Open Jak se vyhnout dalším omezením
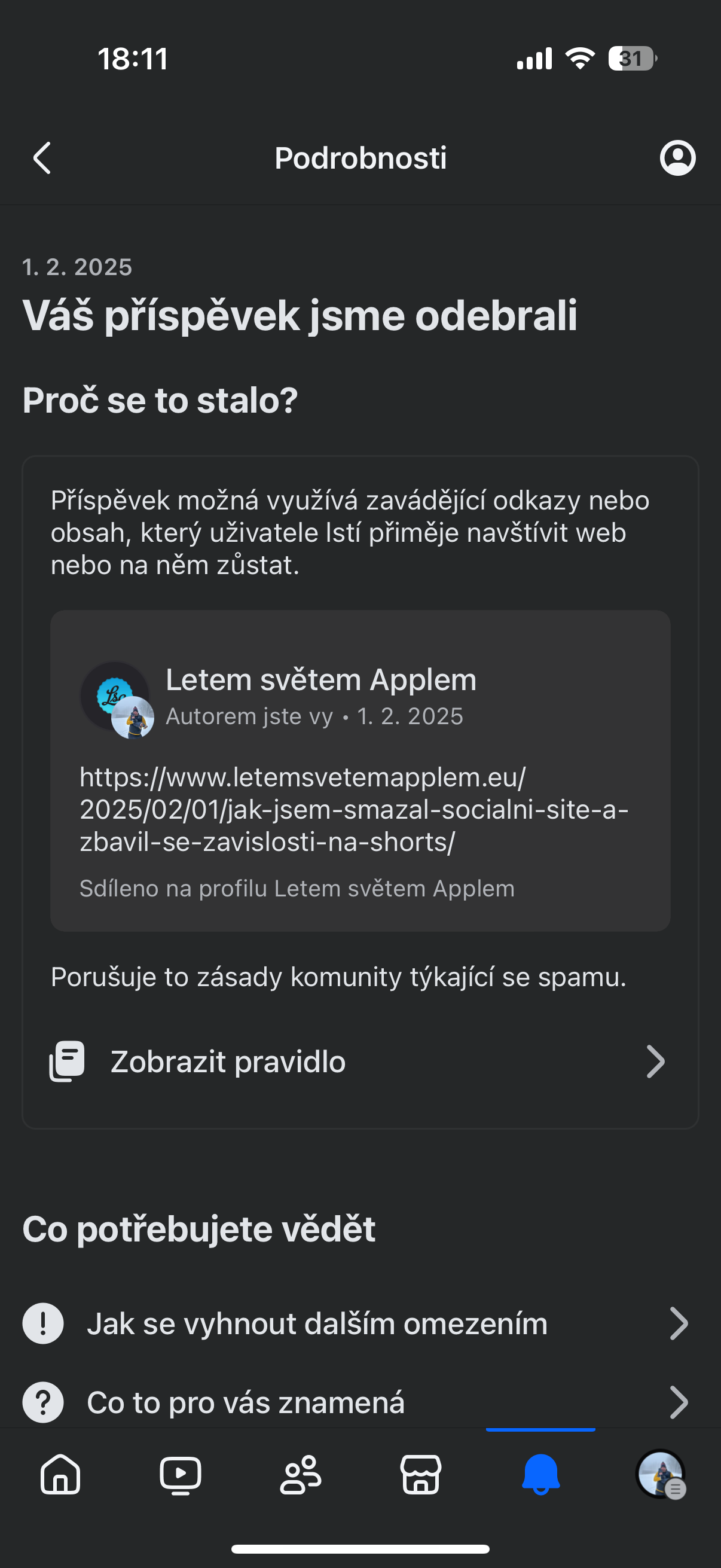 pyautogui.click(x=359, y=1323)
